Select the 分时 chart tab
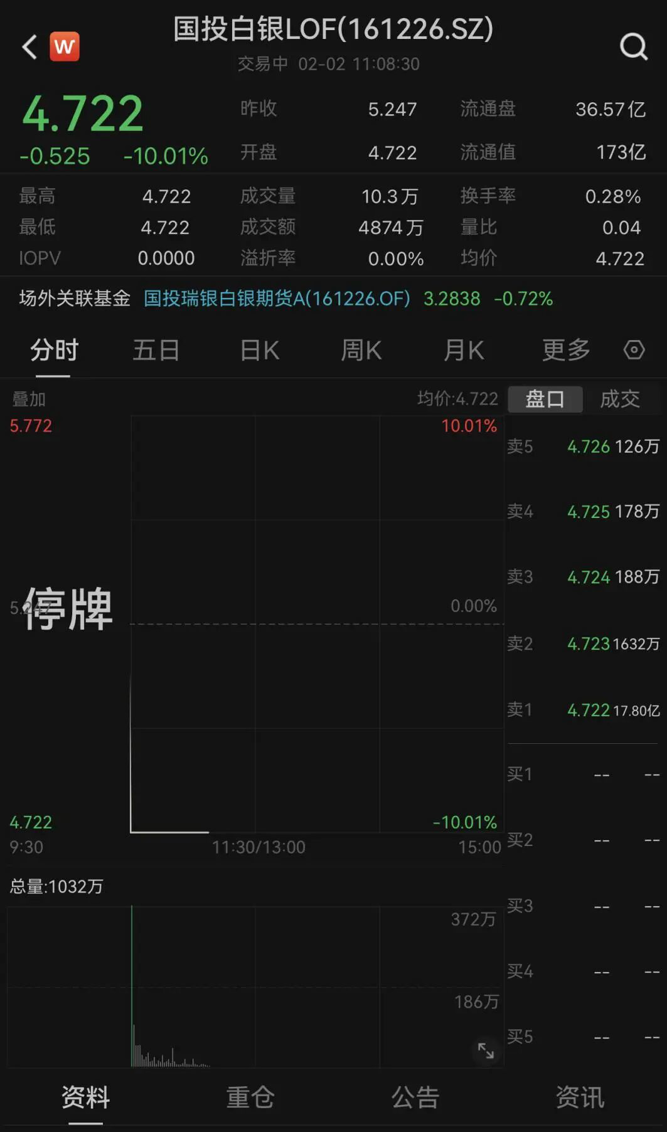 [x=54, y=350]
